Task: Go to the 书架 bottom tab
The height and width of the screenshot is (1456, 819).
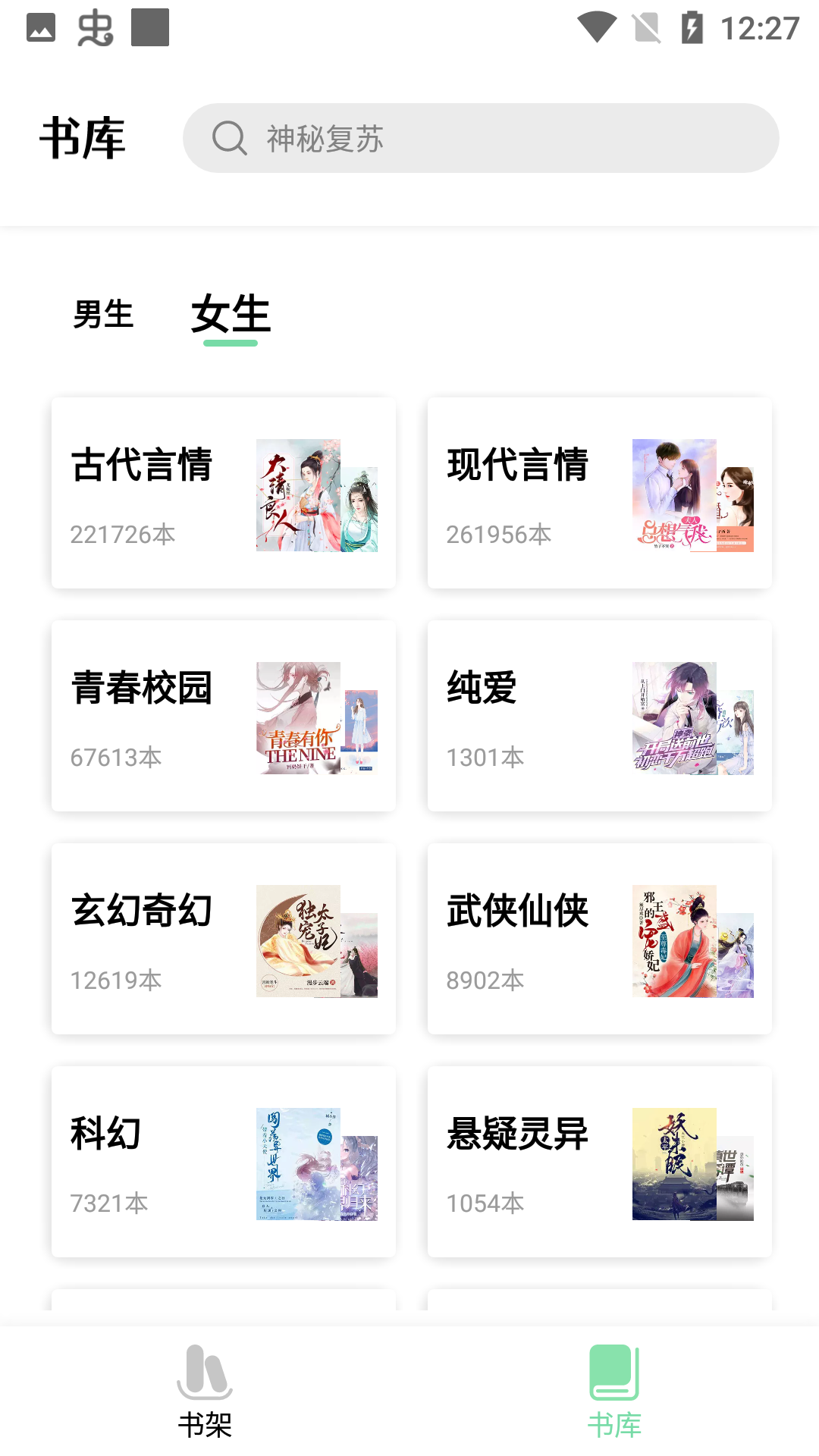Action: (x=205, y=1392)
